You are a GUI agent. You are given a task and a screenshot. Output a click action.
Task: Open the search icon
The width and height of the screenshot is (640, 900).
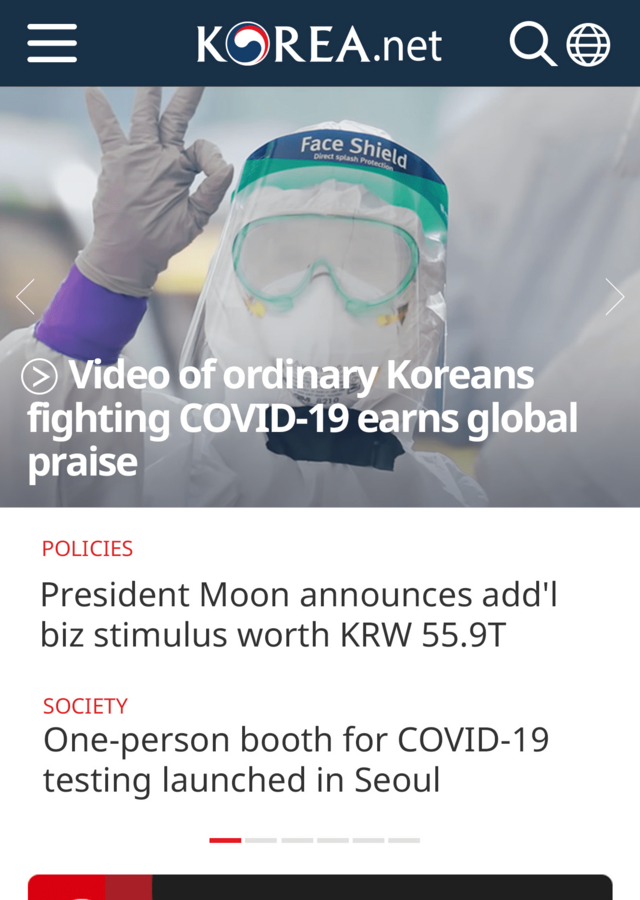tap(532, 44)
